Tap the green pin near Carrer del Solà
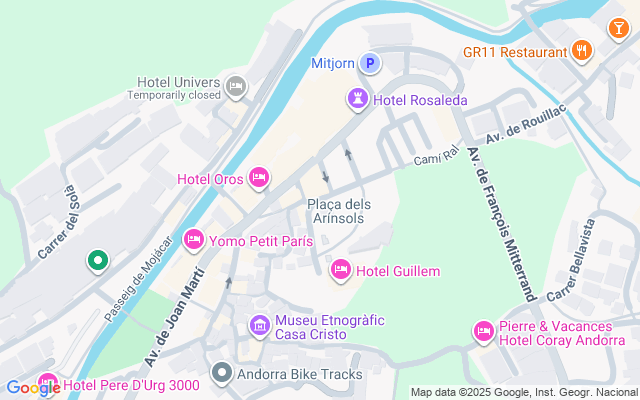Viewport: 640px width, 400px height. 97,262
